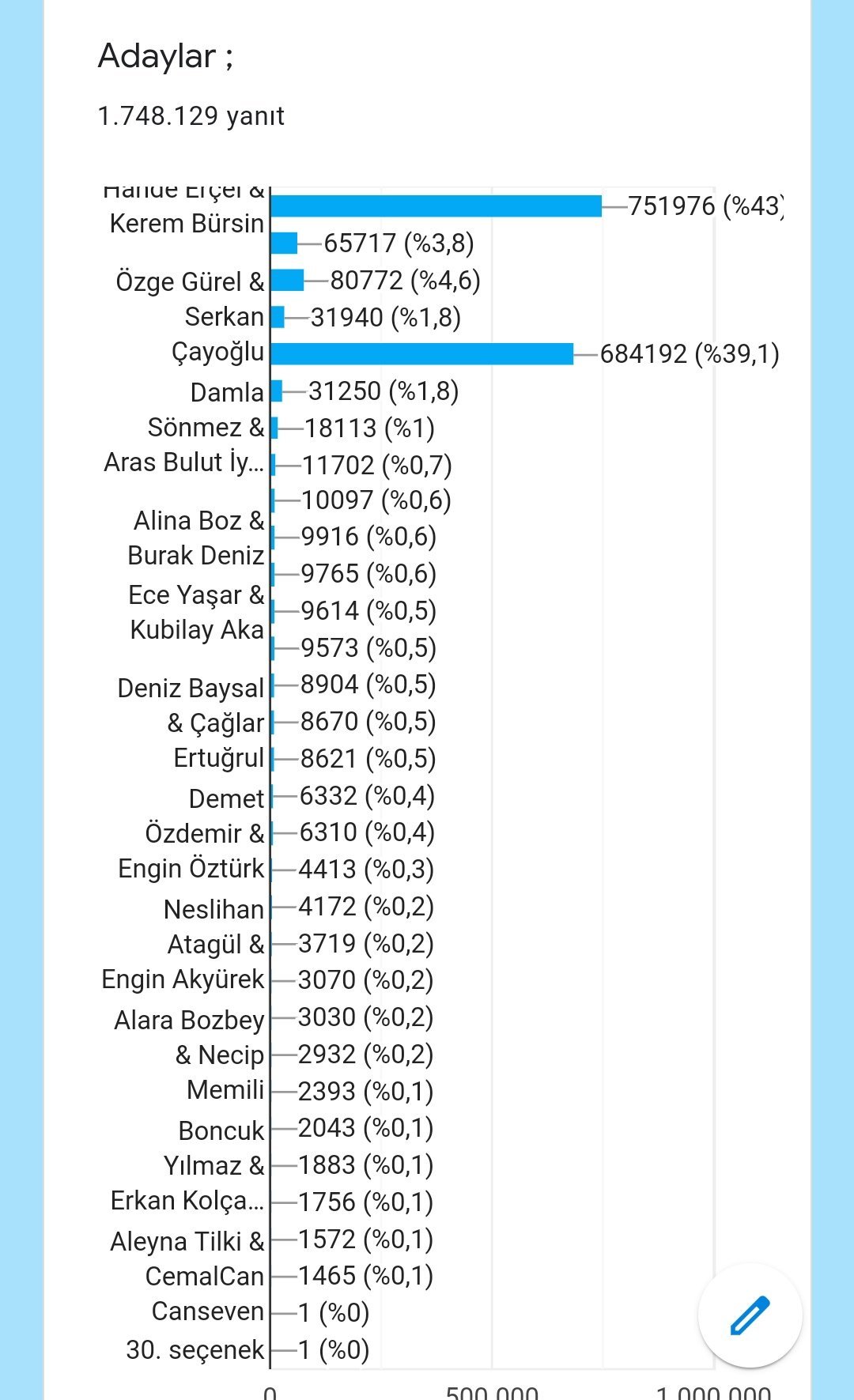Tap the pencil edit floating button
854x1400 pixels.
tap(750, 1315)
